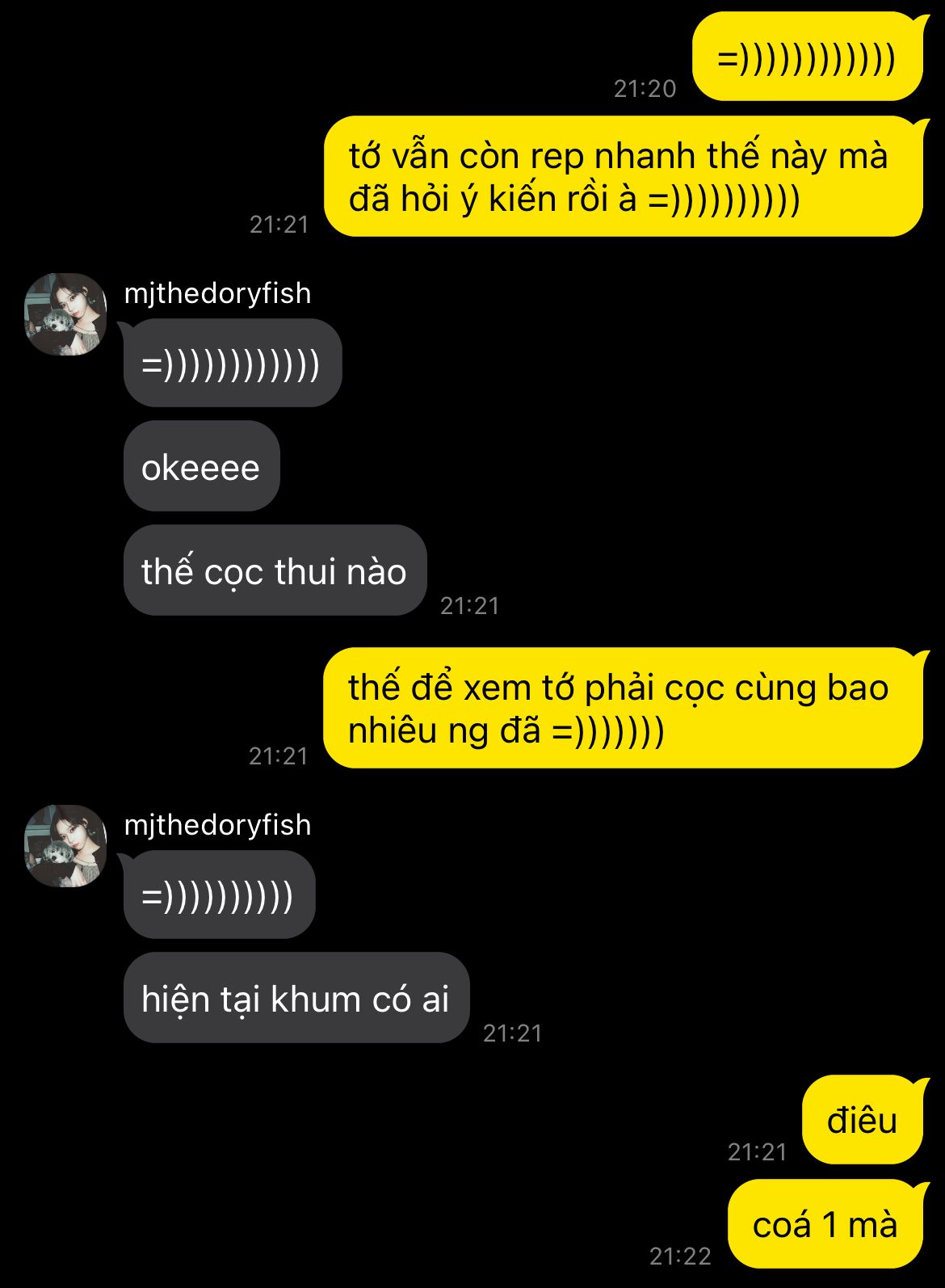Open mjthedoryfish's avatar above "hiện tại khum có ai"

pyautogui.click(x=65, y=846)
